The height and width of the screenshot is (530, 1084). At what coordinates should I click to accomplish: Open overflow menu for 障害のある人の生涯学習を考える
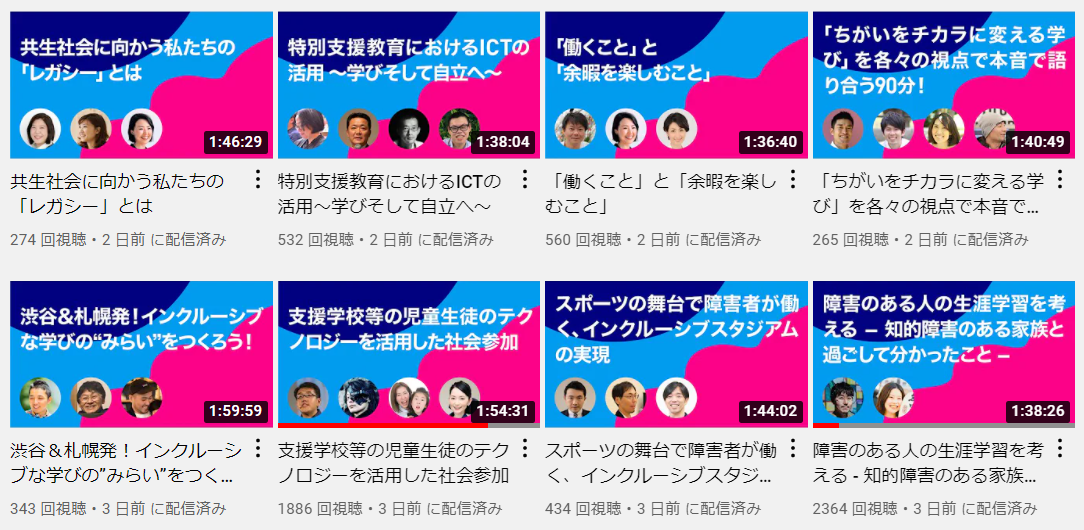coord(1060,449)
